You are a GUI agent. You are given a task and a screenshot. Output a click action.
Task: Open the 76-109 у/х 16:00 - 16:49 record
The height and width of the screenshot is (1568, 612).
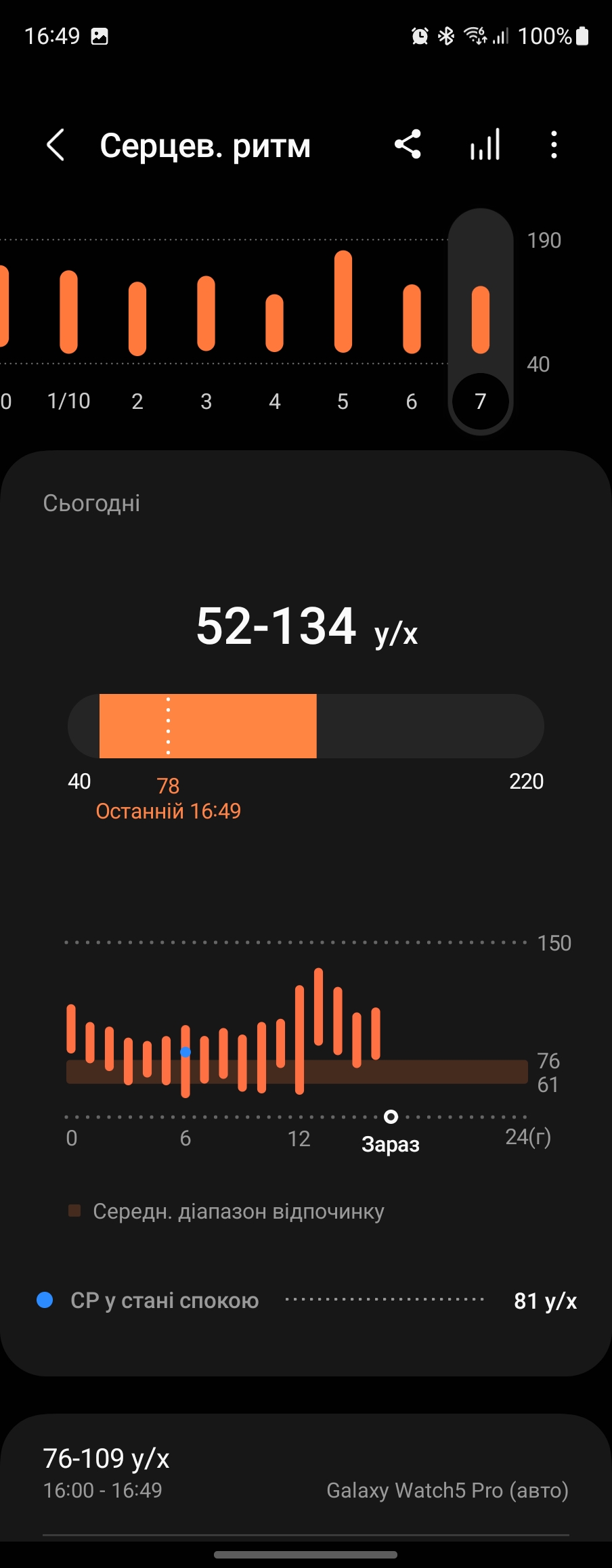(305, 1473)
